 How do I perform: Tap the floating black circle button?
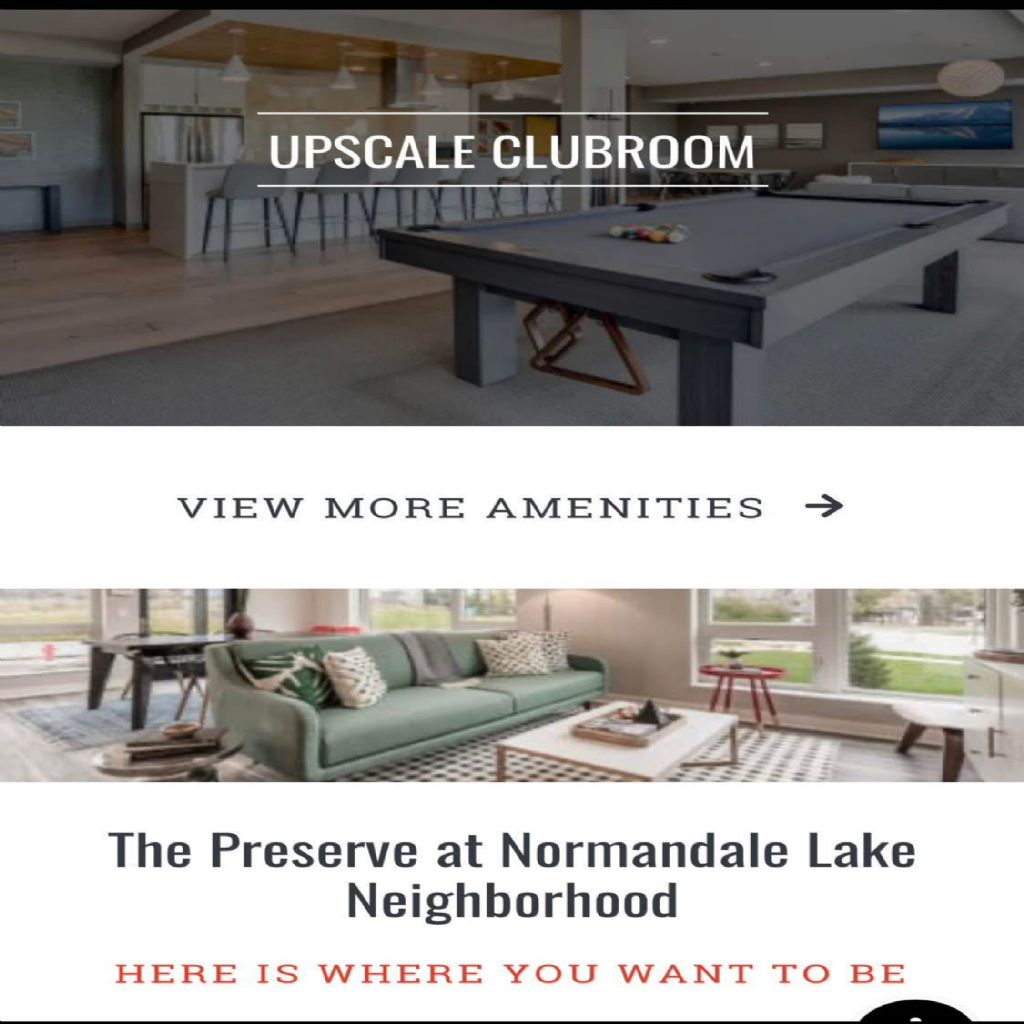click(x=916, y=1012)
